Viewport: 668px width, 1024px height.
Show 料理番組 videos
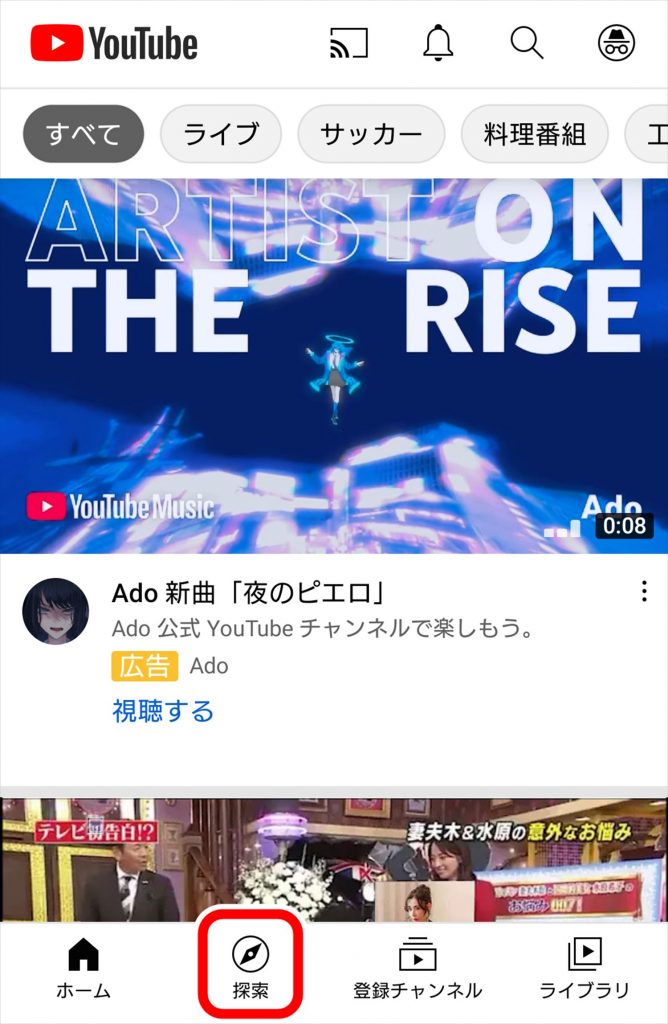tap(534, 134)
